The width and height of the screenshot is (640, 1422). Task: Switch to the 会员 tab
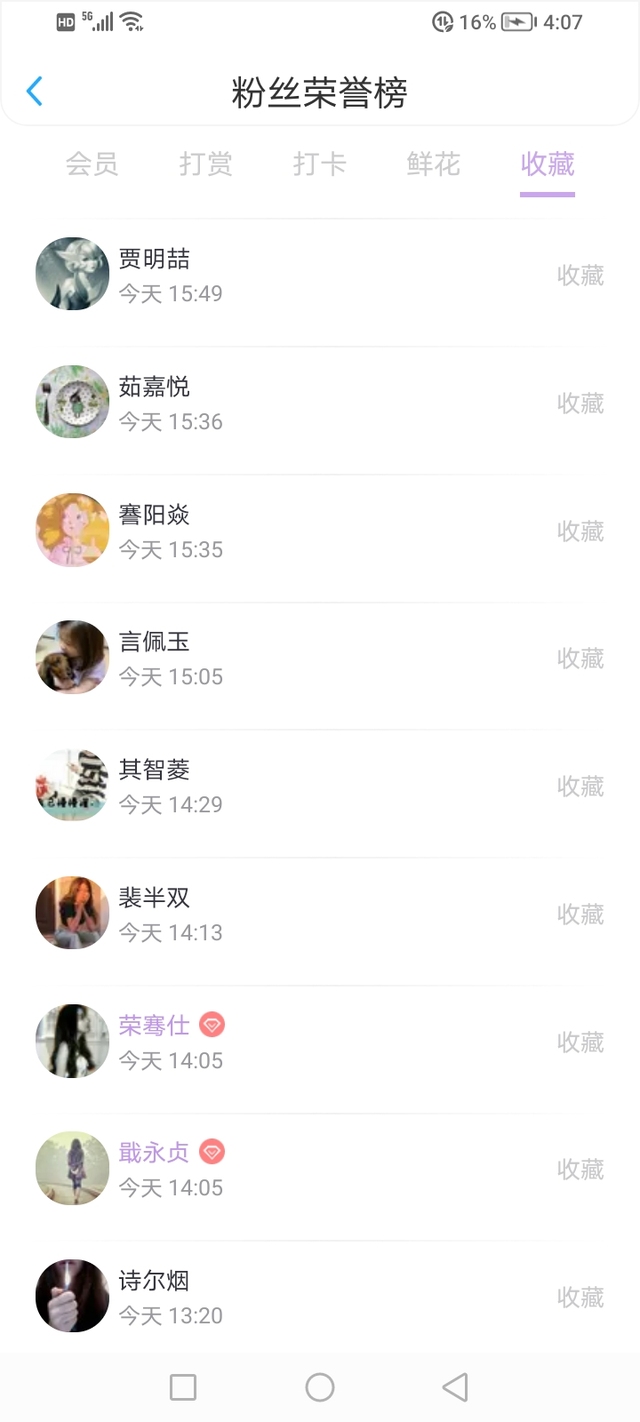click(92, 164)
